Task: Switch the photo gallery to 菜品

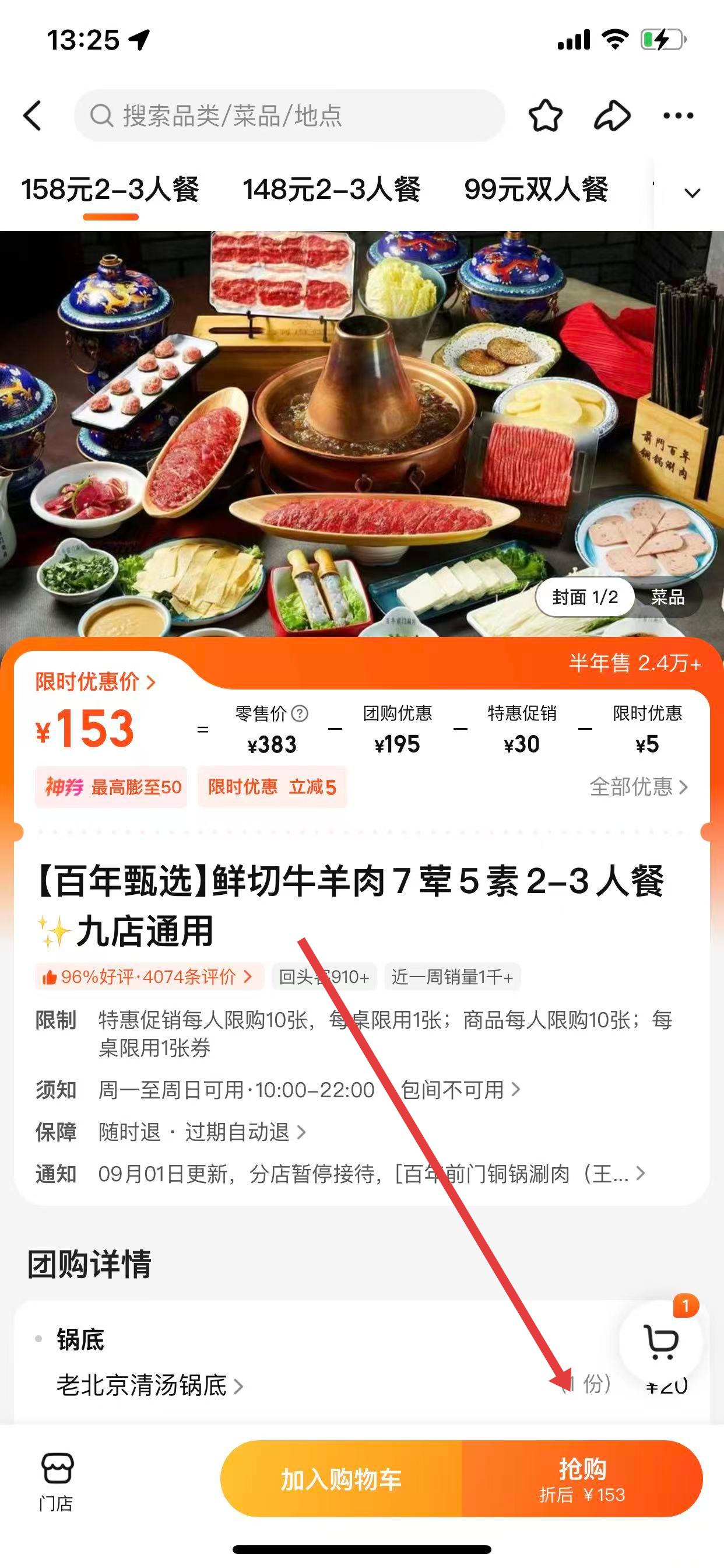Action: [x=667, y=597]
